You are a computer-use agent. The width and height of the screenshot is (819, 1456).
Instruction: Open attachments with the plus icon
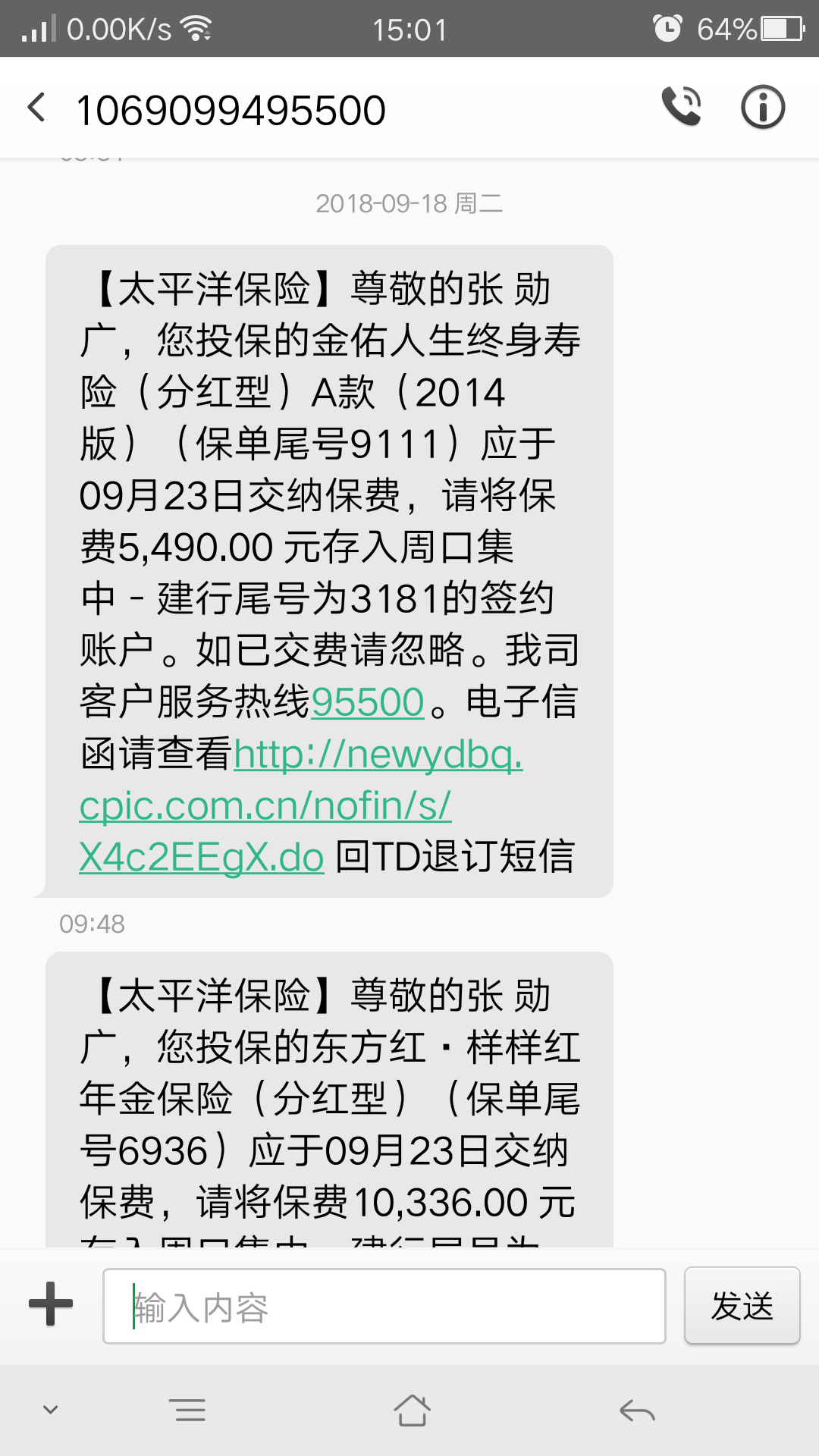click(51, 1304)
